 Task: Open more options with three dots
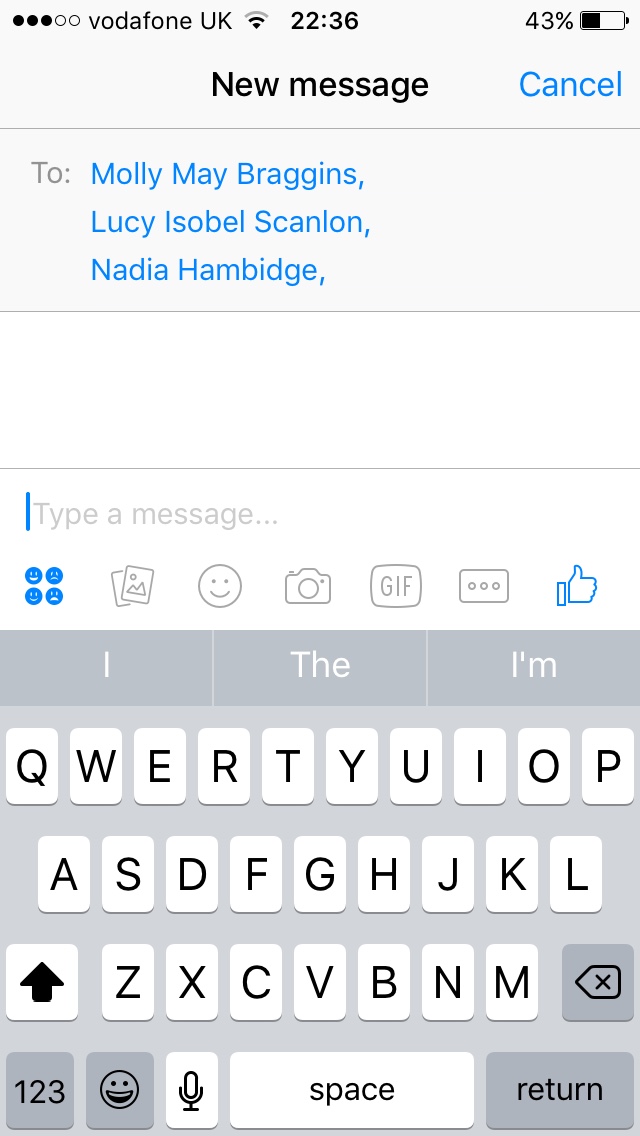pyautogui.click(x=484, y=586)
